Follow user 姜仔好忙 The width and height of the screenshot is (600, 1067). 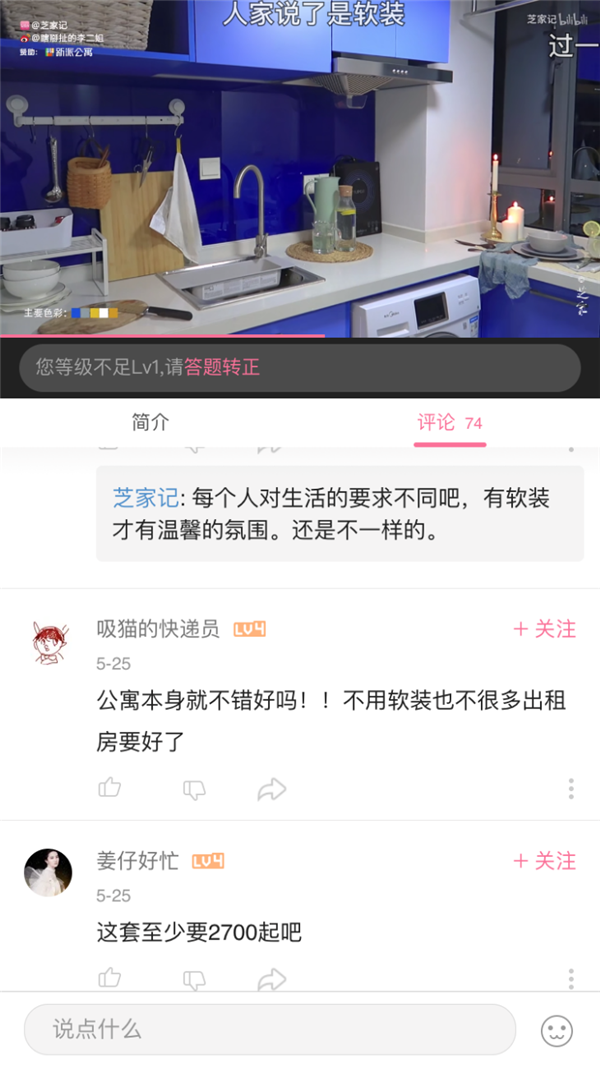[x=545, y=861]
